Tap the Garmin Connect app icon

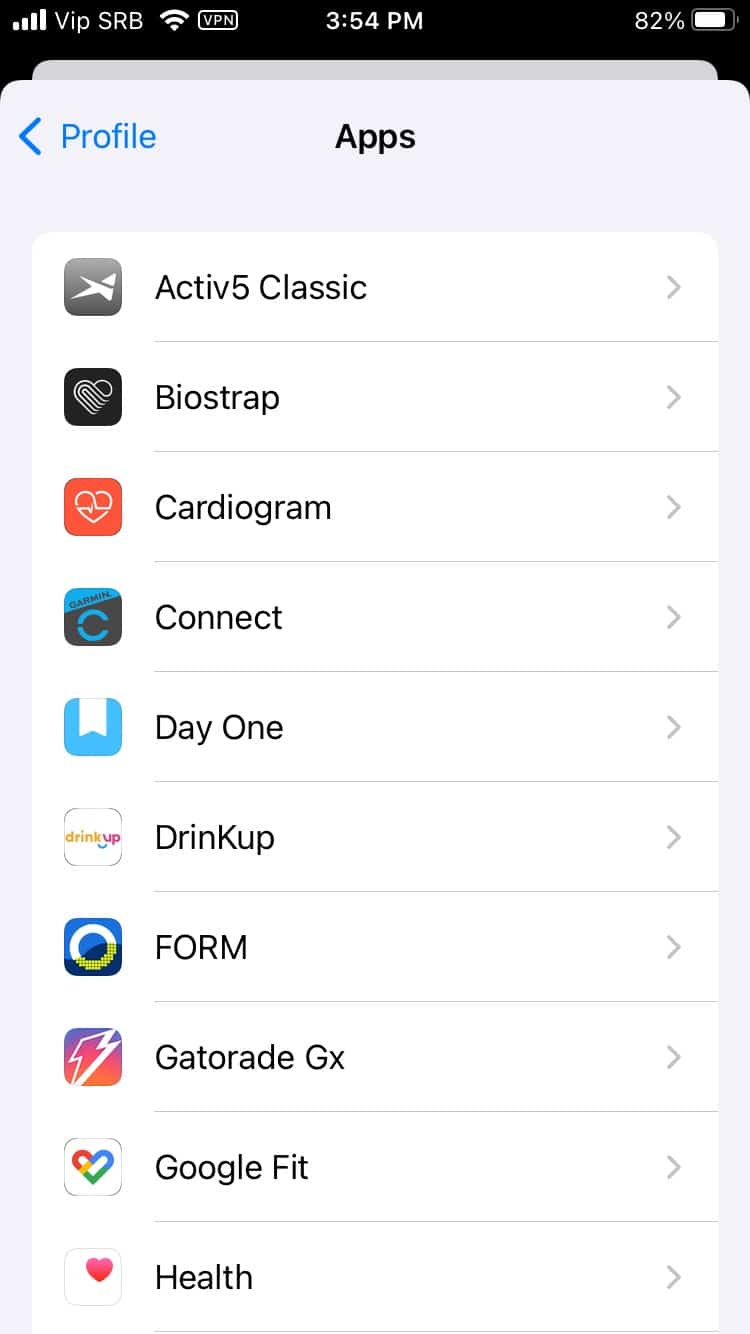tap(92, 617)
